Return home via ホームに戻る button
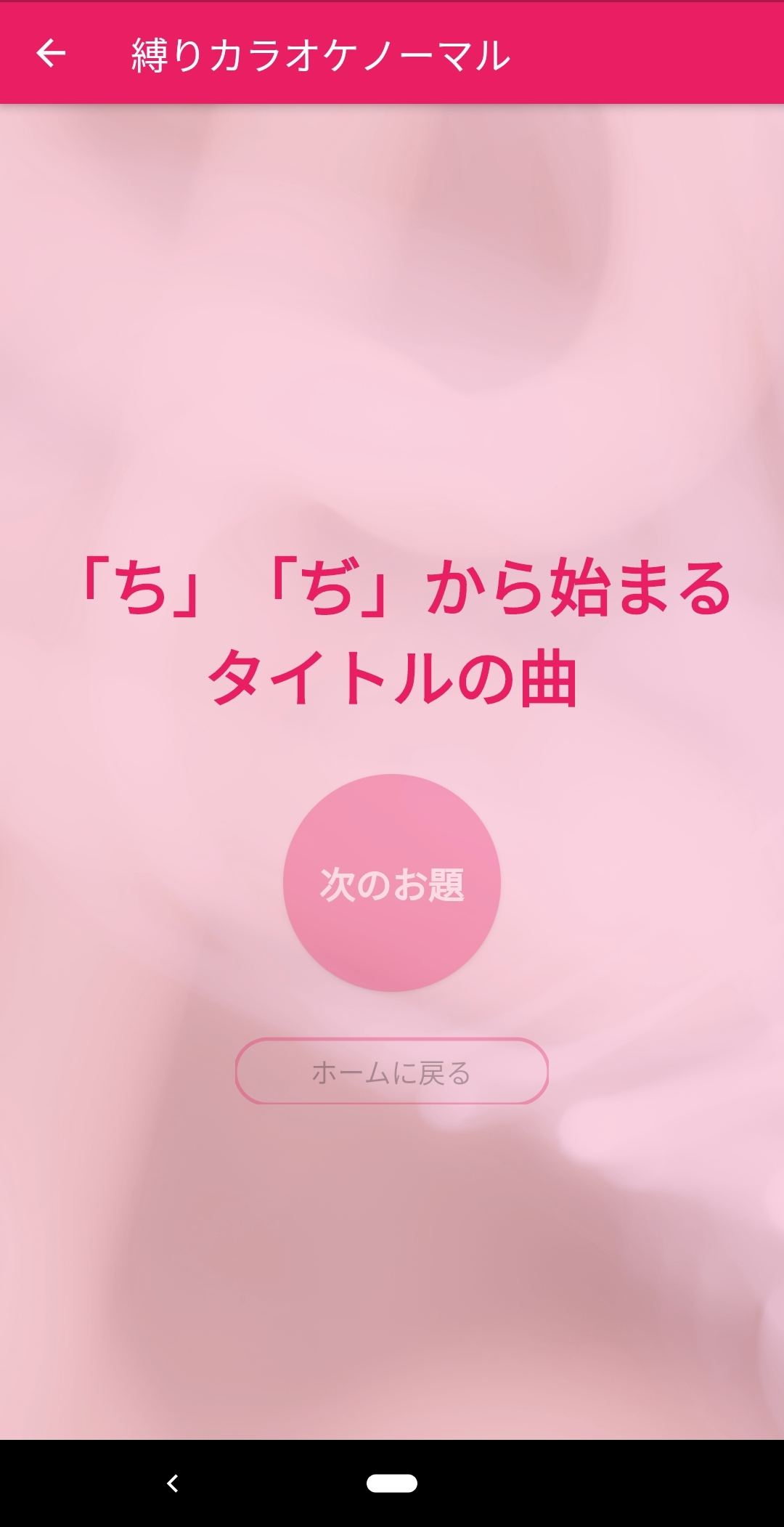 point(391,1072)
